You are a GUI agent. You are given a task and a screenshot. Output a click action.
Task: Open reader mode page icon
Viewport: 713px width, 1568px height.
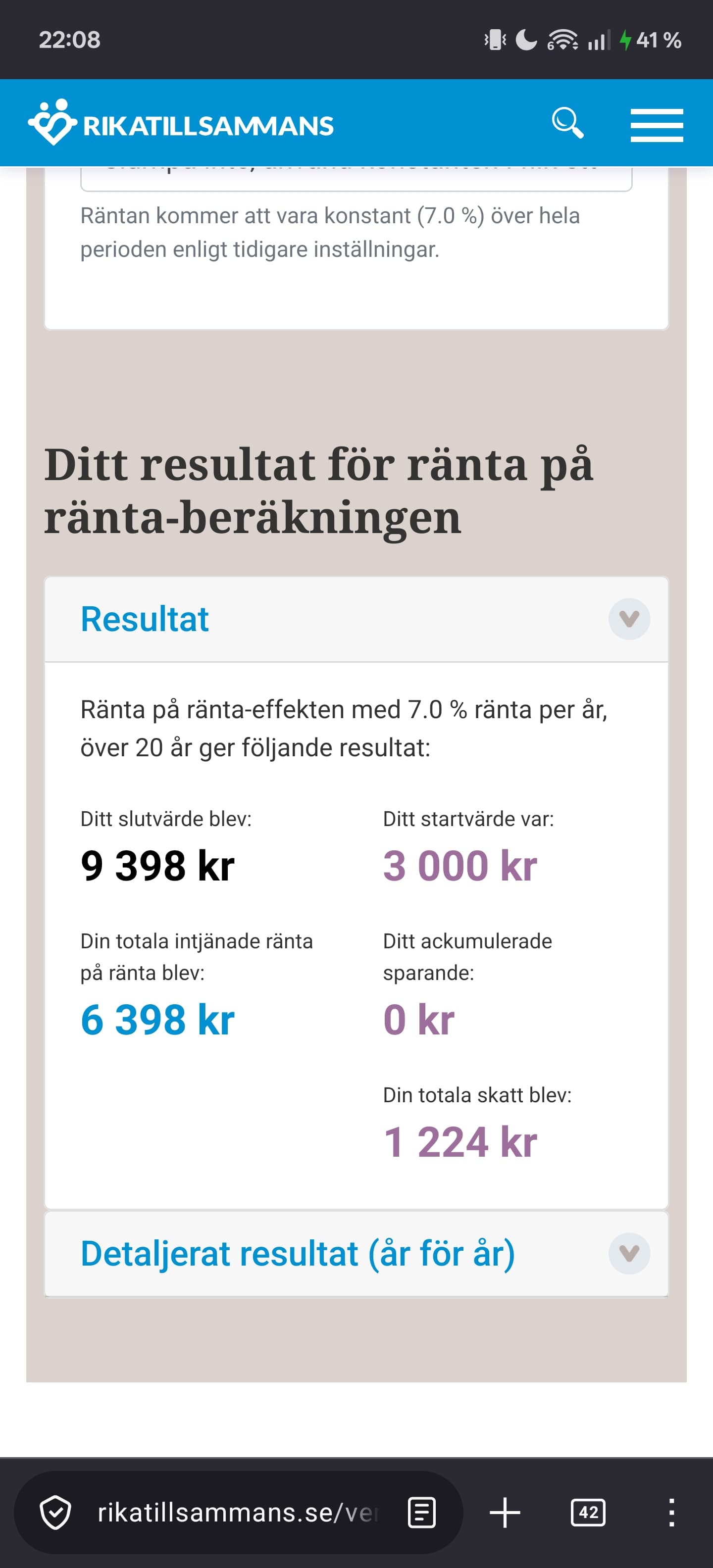point(421,1513)
